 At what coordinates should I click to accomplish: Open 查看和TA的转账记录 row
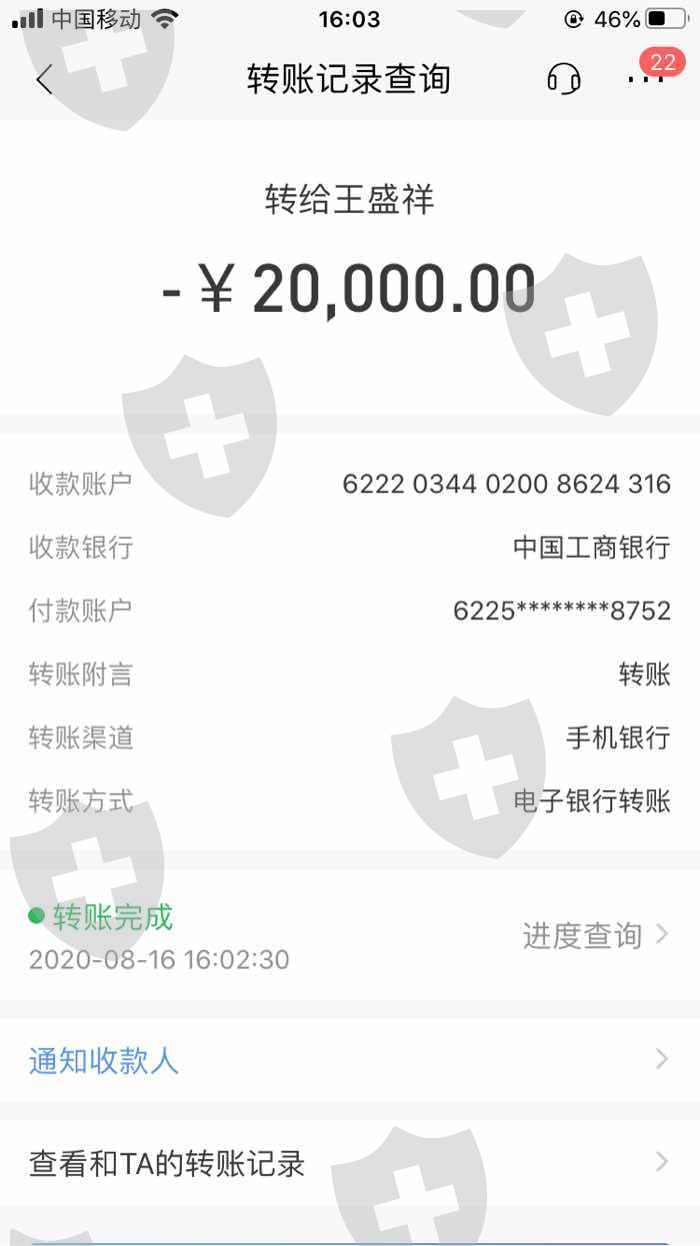(350, 1163)
